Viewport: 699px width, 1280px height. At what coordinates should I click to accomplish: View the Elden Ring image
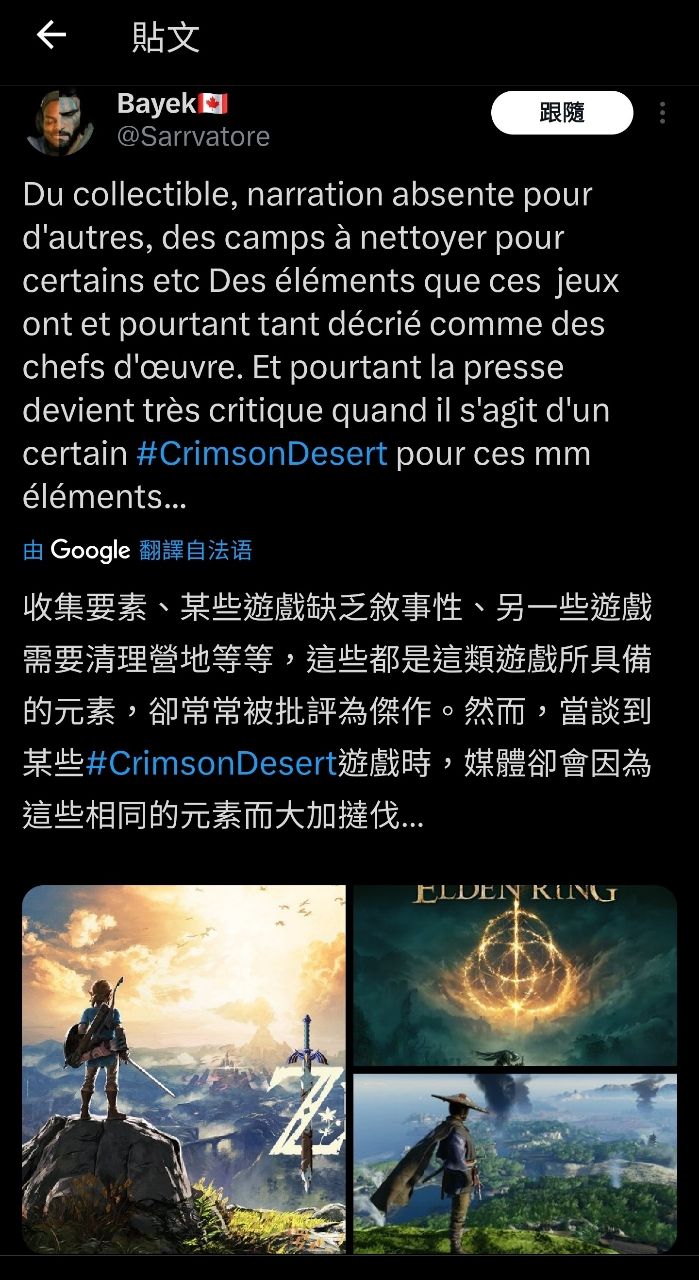click(515, 974)
